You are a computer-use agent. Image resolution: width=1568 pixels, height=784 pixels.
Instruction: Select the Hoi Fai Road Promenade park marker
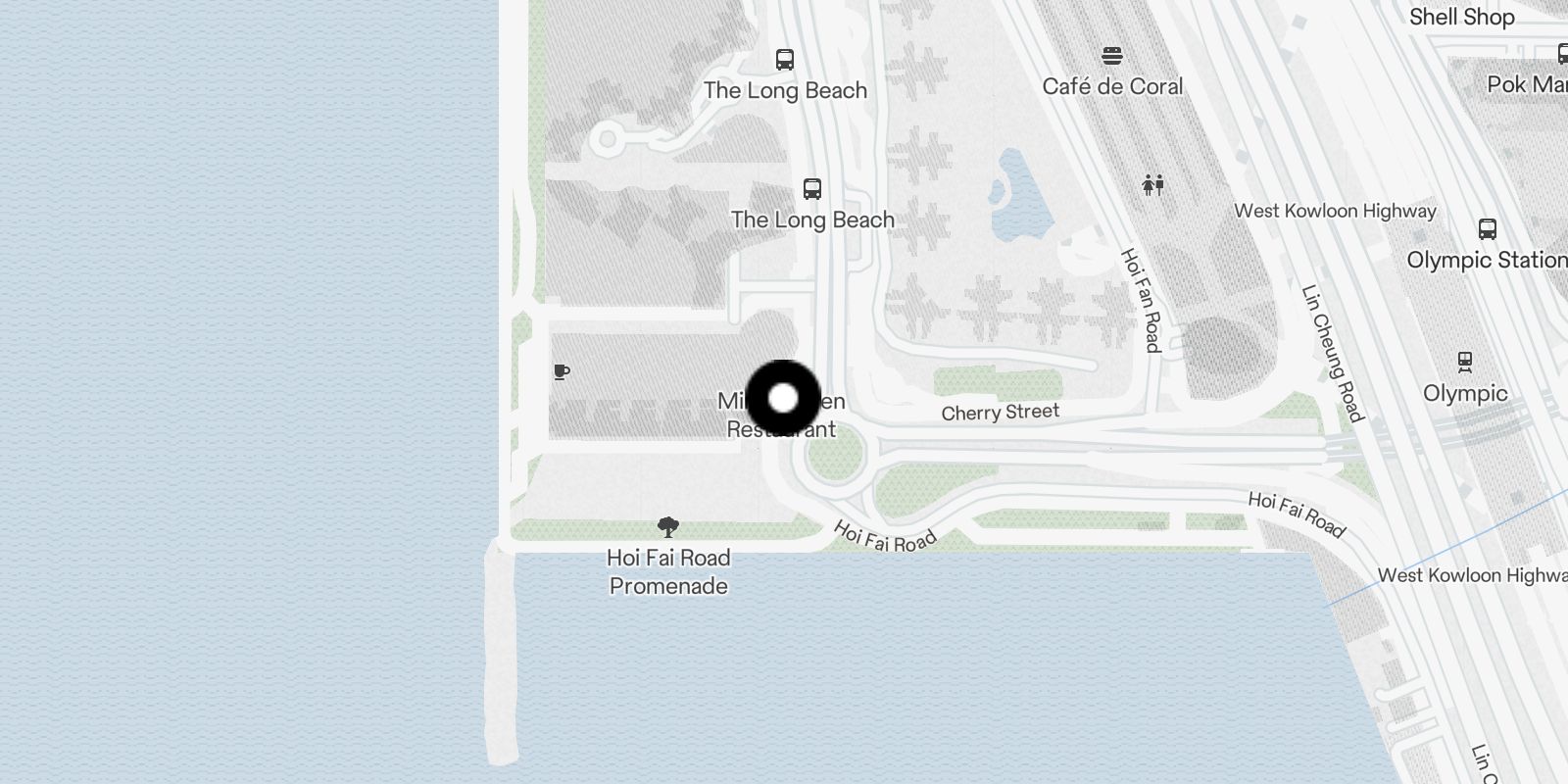668,528
